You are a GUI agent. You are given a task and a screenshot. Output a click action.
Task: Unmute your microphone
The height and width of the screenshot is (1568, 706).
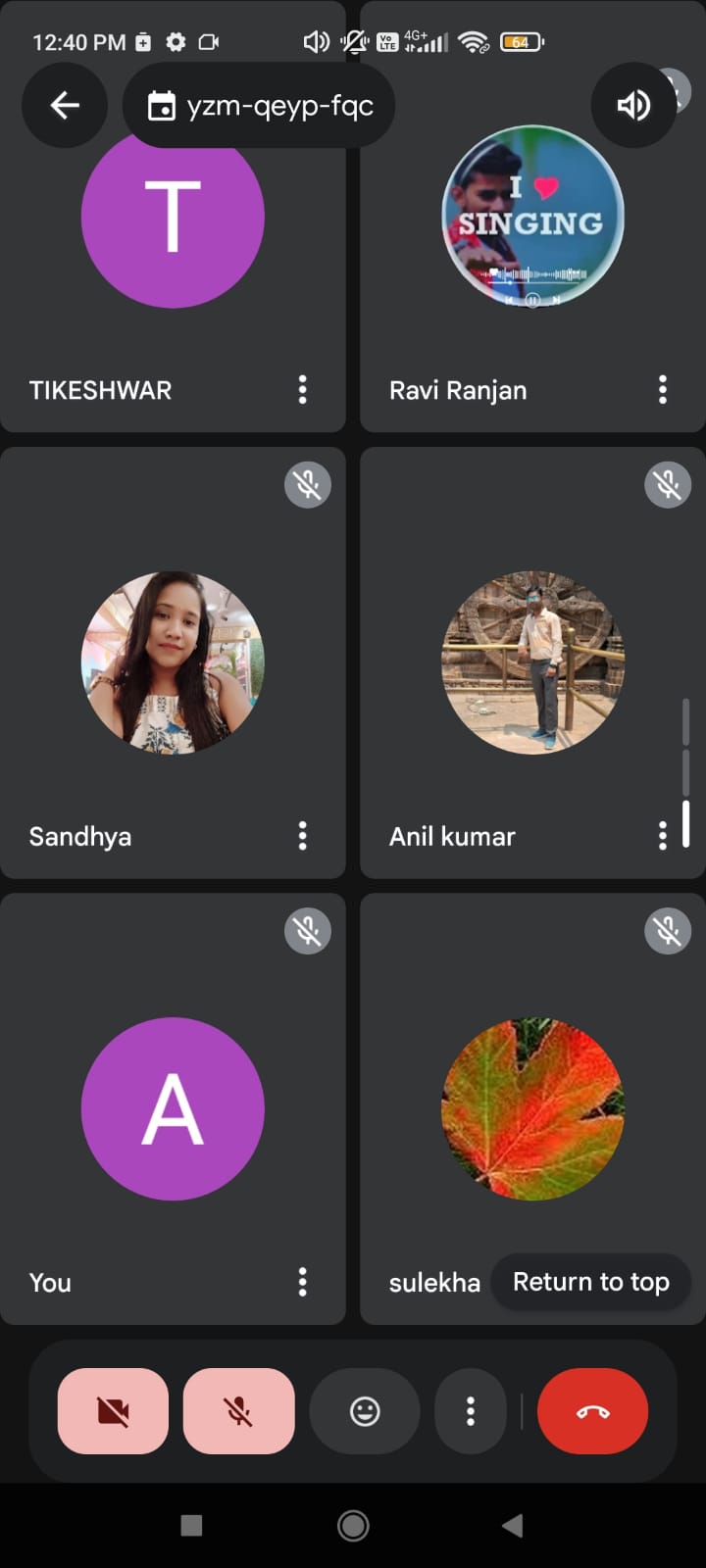tap(238, 1411)
